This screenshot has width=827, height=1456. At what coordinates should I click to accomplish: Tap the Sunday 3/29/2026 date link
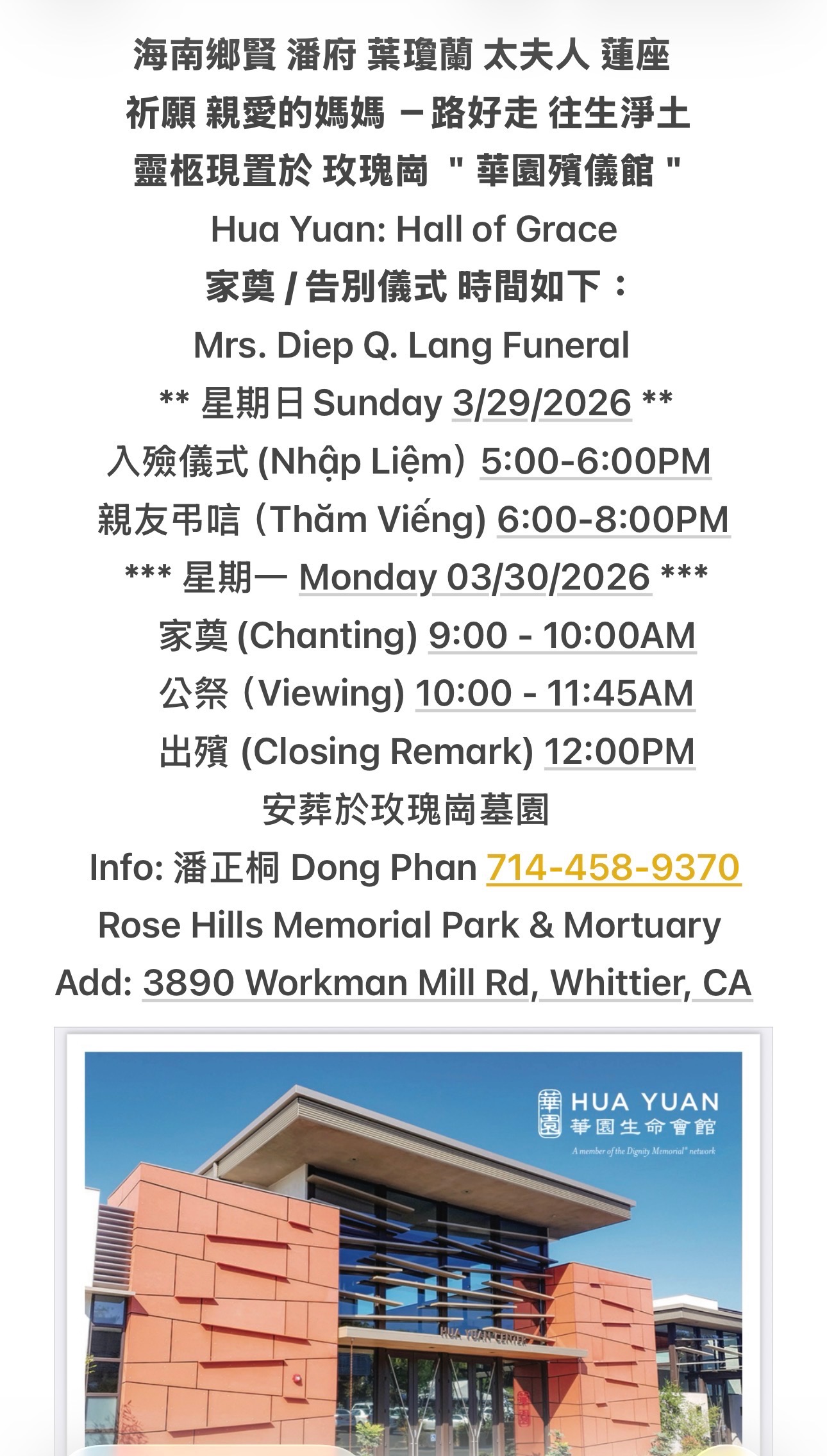pos(542,403)
